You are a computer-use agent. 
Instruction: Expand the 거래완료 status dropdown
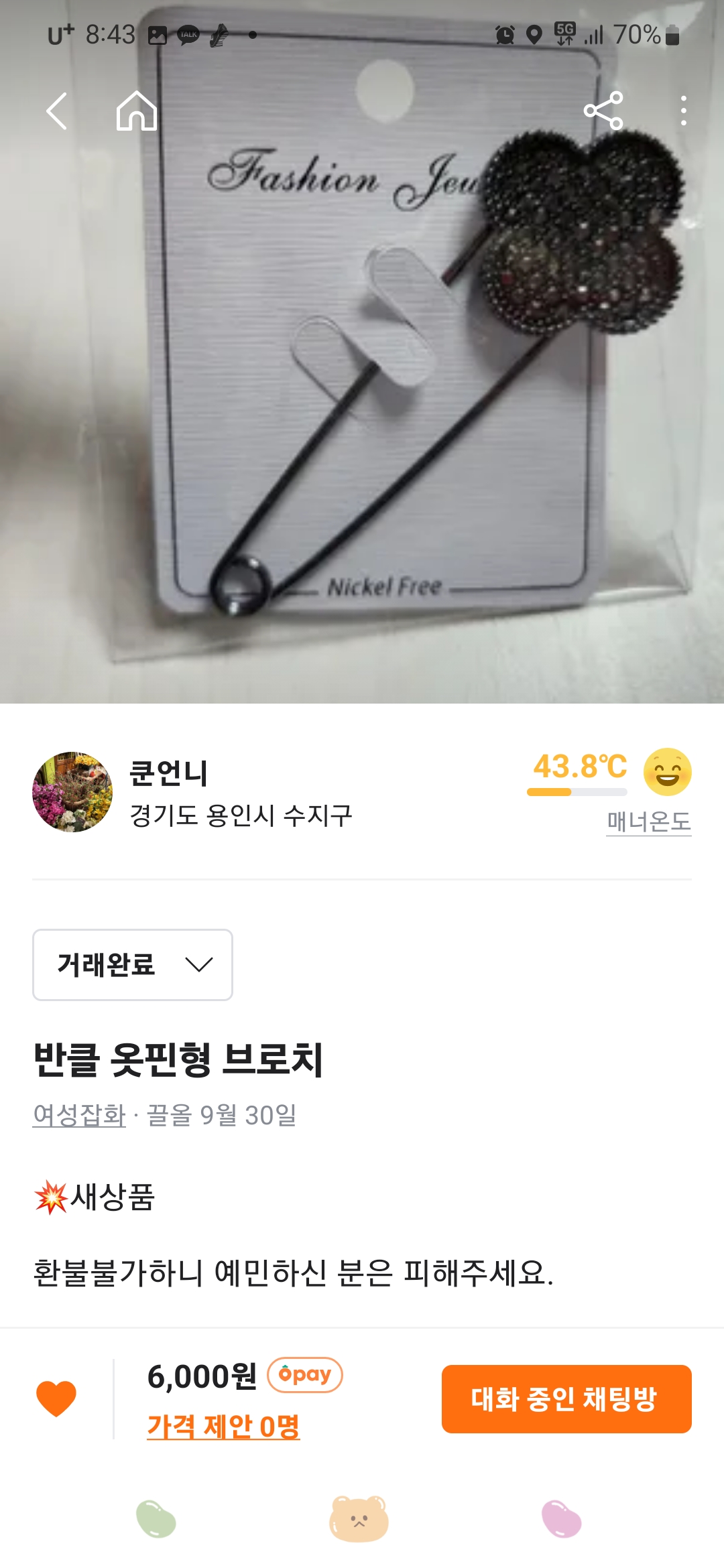133,965
